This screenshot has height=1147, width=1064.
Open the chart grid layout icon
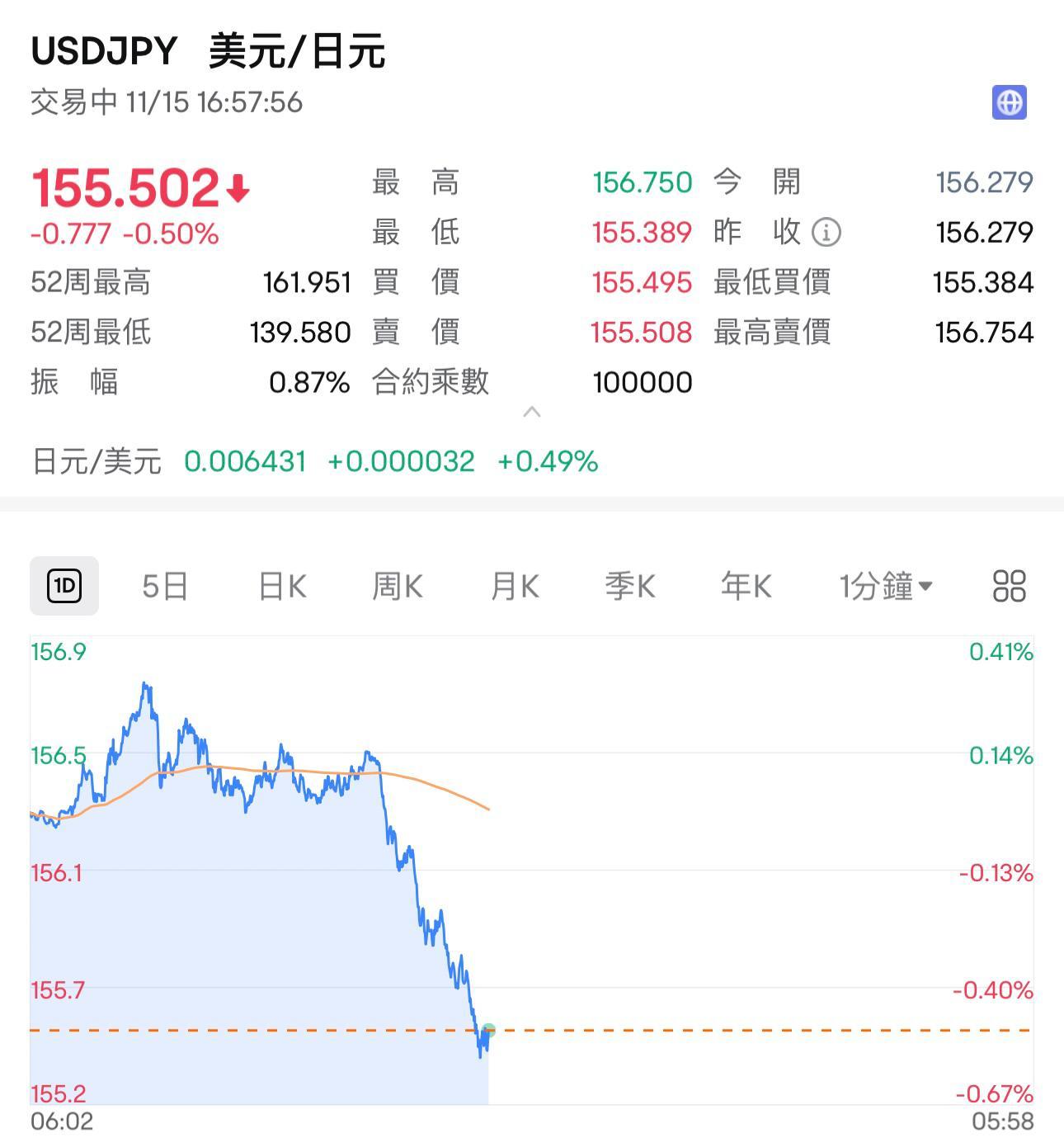click(x=1008, y=586)
